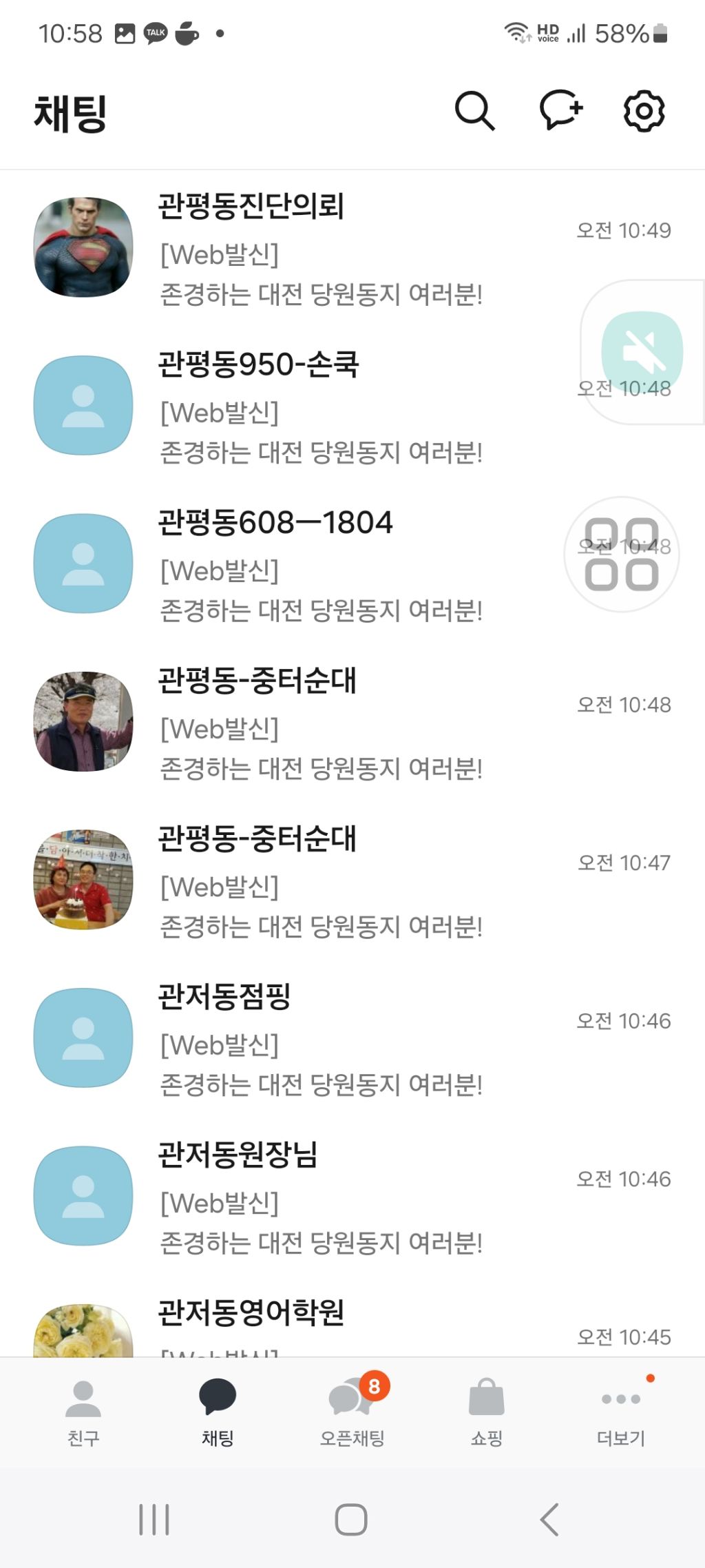
Task: Open settings gear icon
Action: click(644, 111)
